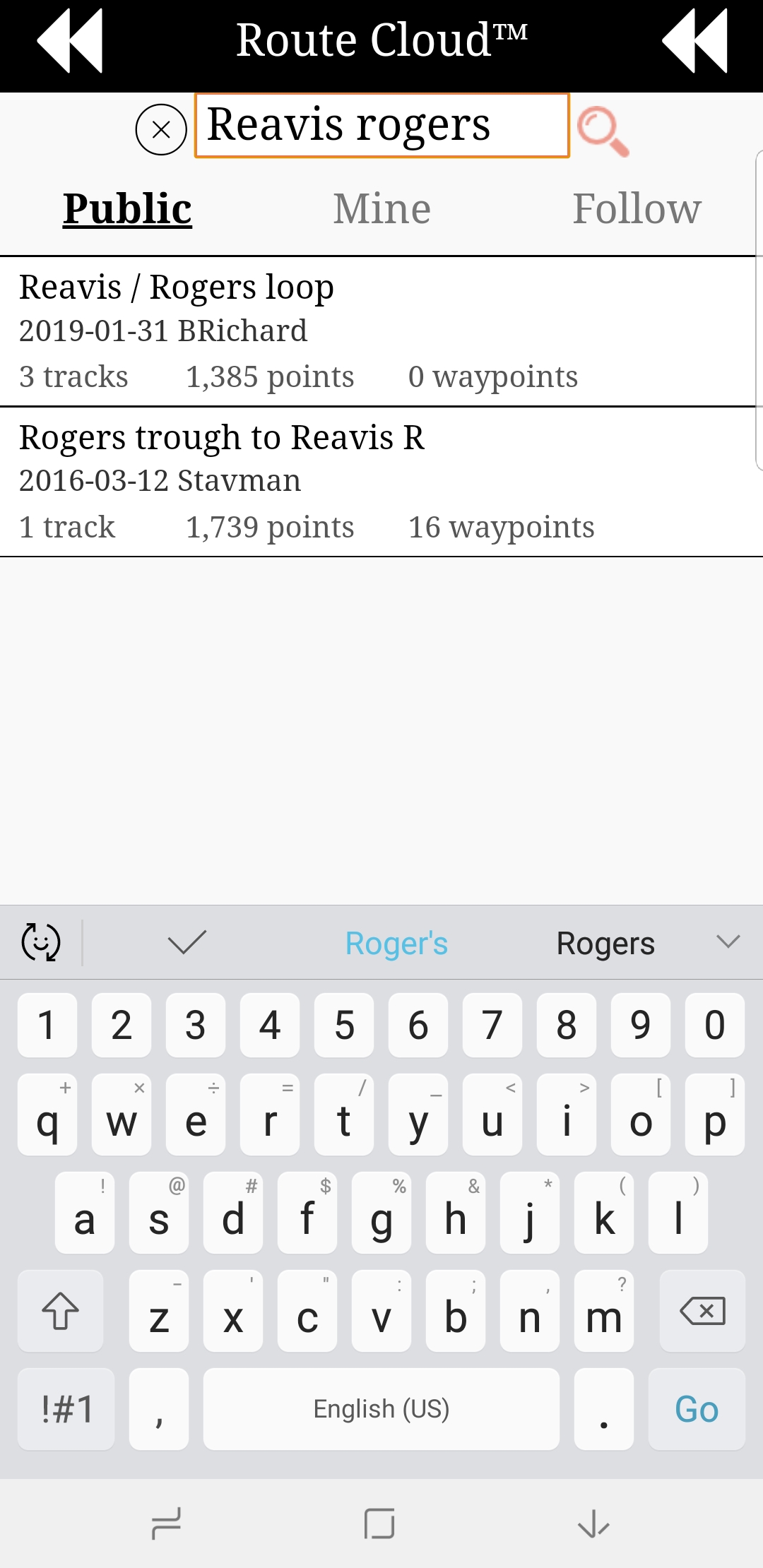Switch to the Follow tab
Screen dimensions: 763x1568
[x=636, y=209]
